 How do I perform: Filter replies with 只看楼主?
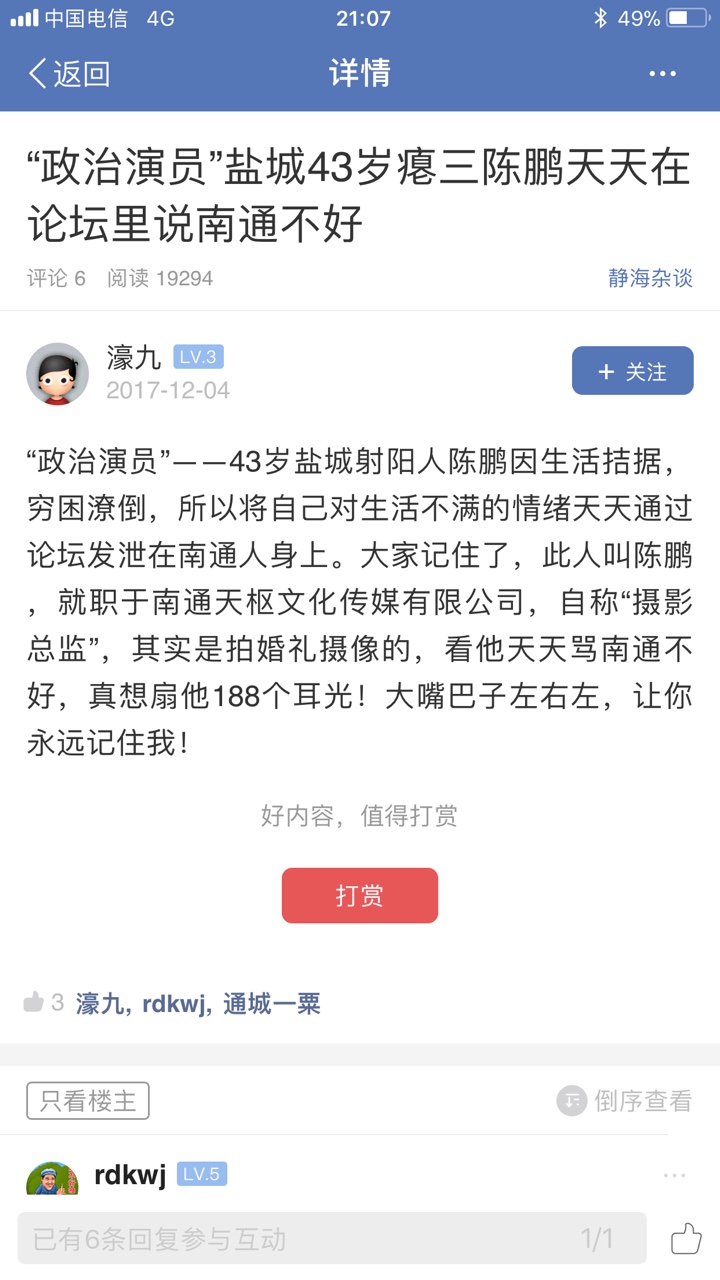88,1101
